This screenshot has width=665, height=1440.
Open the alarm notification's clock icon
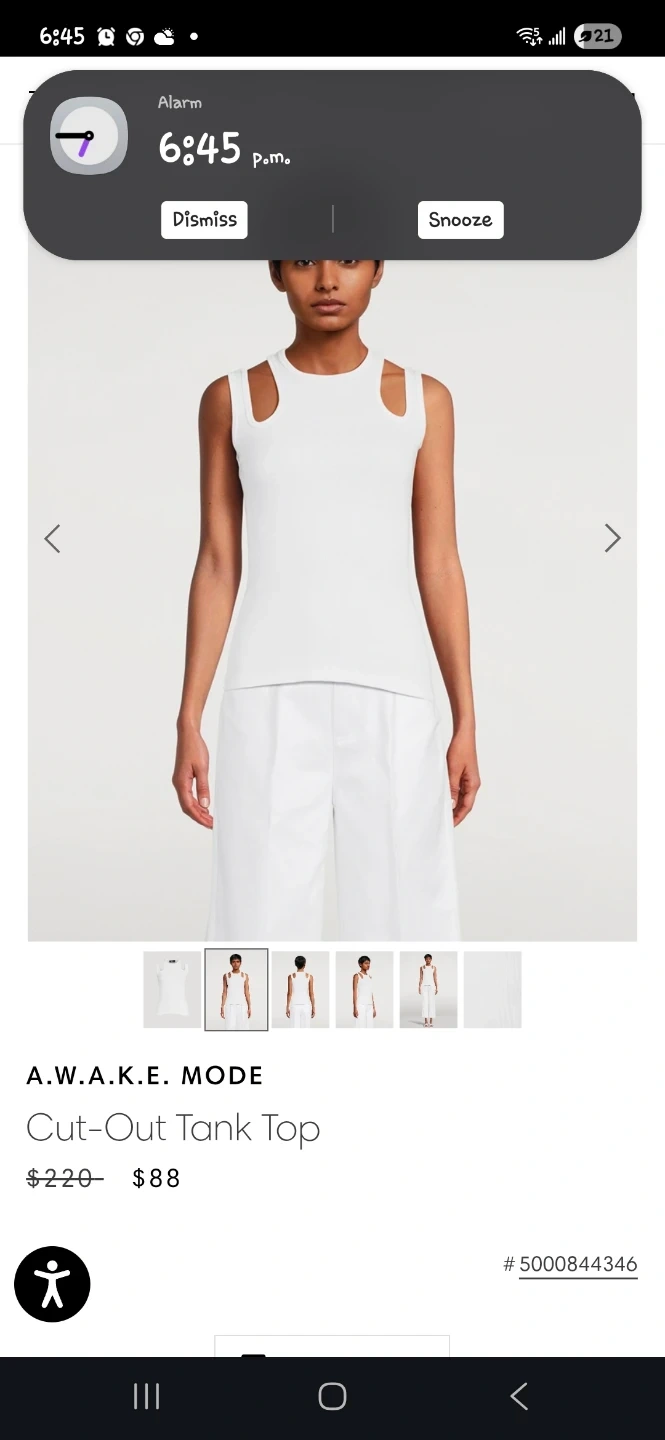(89, 136)
